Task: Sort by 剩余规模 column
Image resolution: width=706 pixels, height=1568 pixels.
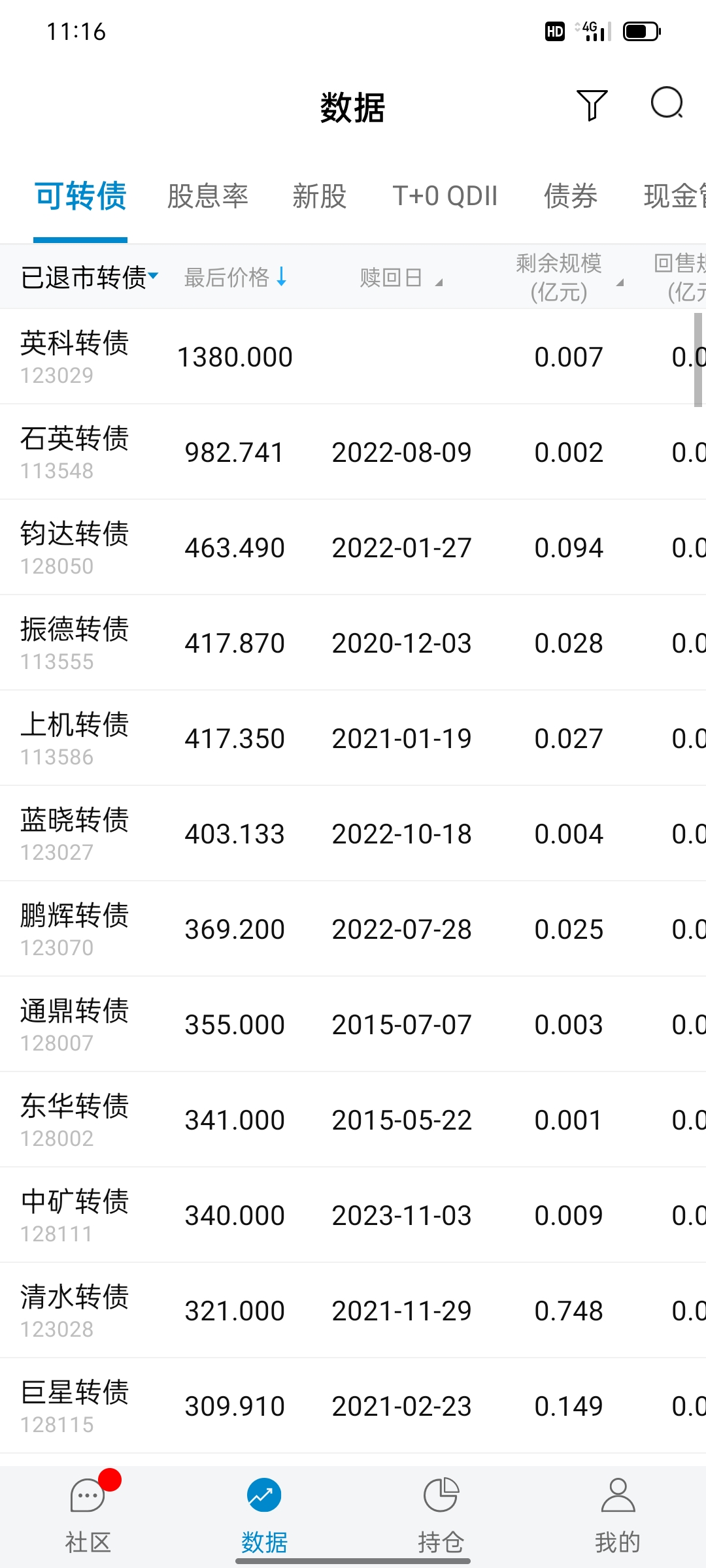Action: click(567, 277)
